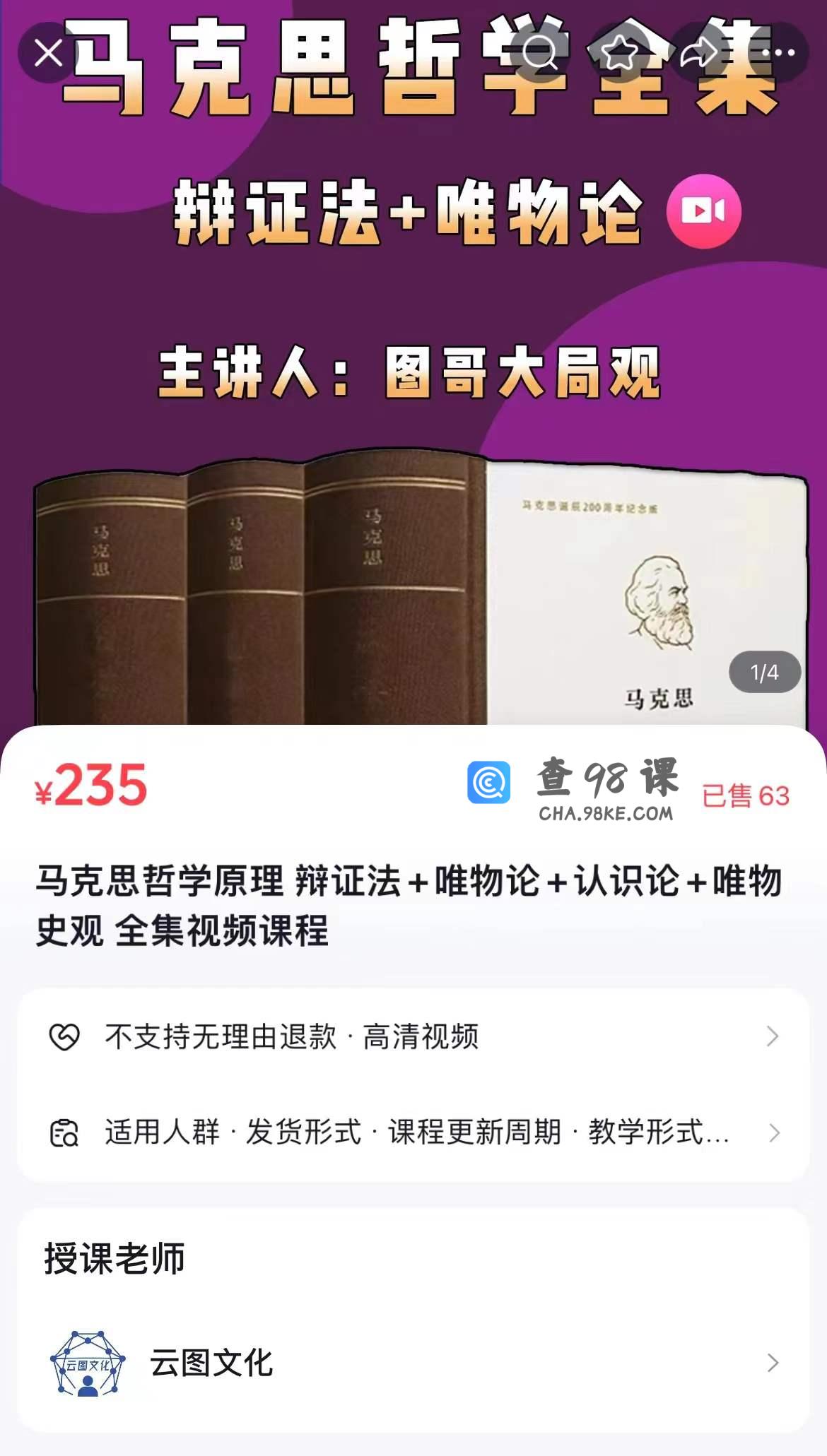The height and width of the screenshot is (1456, 827).
Task: View the 不支持无理由退款 service details row
Action: [413, 1036]
